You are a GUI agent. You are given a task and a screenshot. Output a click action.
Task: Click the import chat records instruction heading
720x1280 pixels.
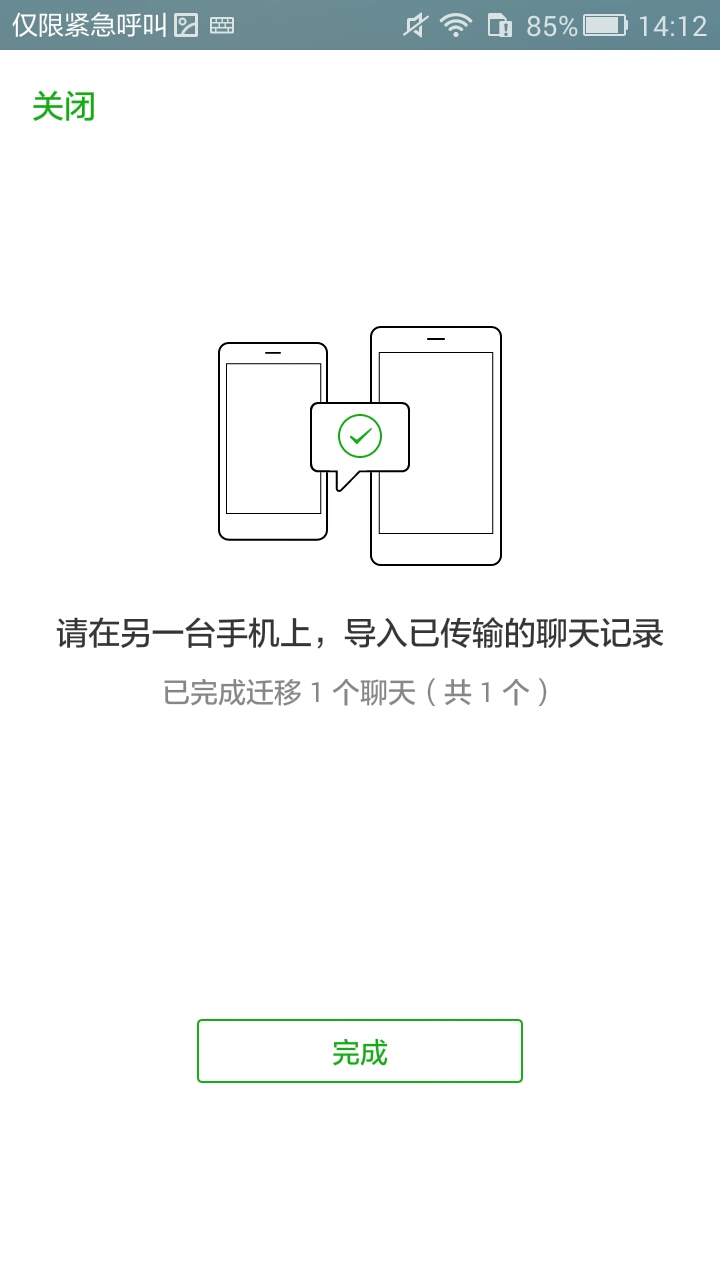pyautogui.click(x=360, y=630)
